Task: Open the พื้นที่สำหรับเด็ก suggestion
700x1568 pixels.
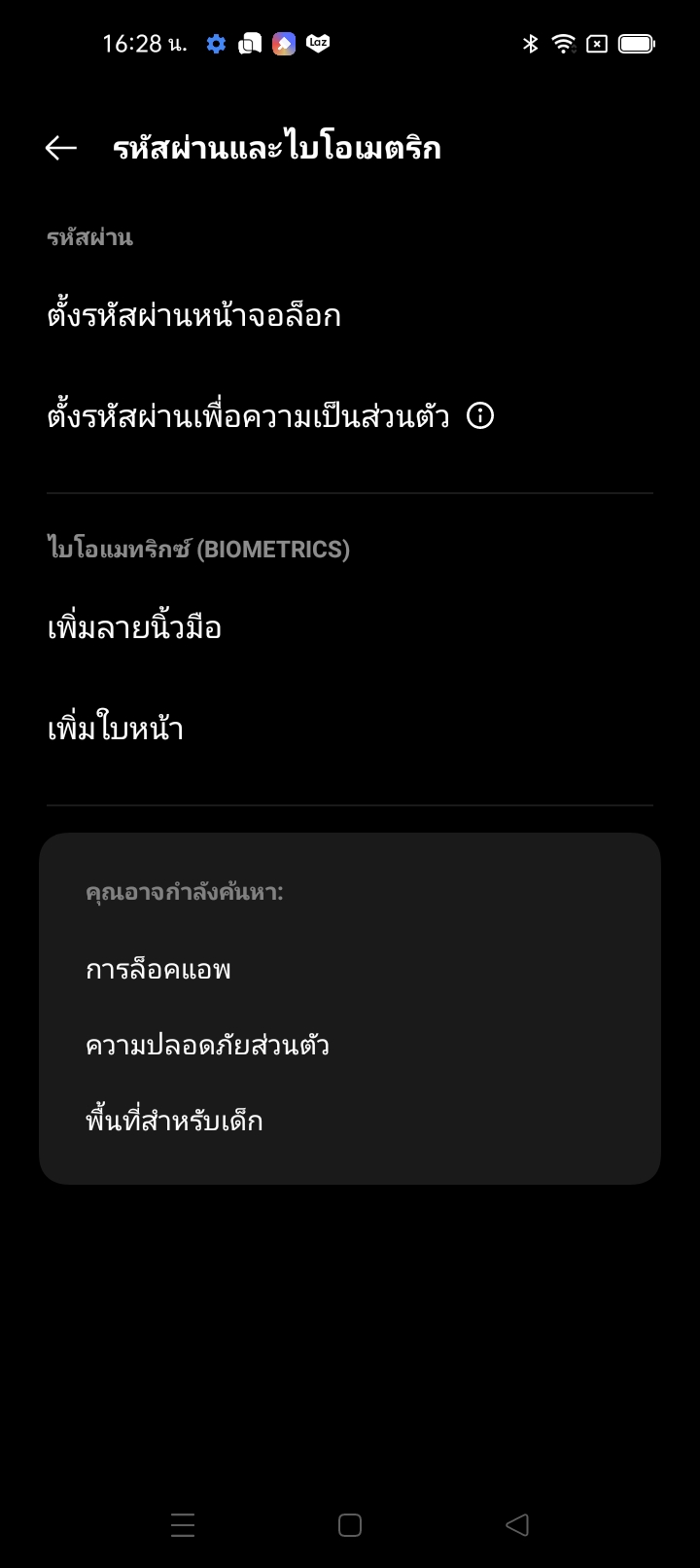Action: (x=174, y=1122)
